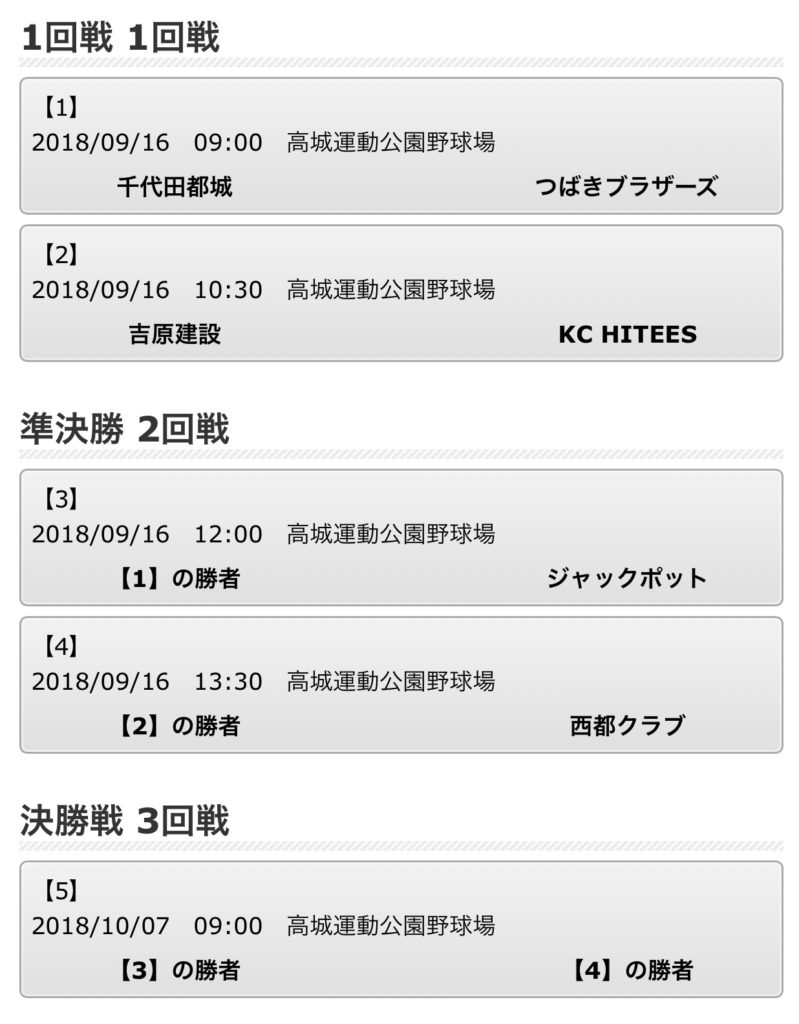Open match 2 Yoshihara Kensetsu vs KC HITEES
The height and width of the screenshot is (1024, 799).
coord(400,293)
